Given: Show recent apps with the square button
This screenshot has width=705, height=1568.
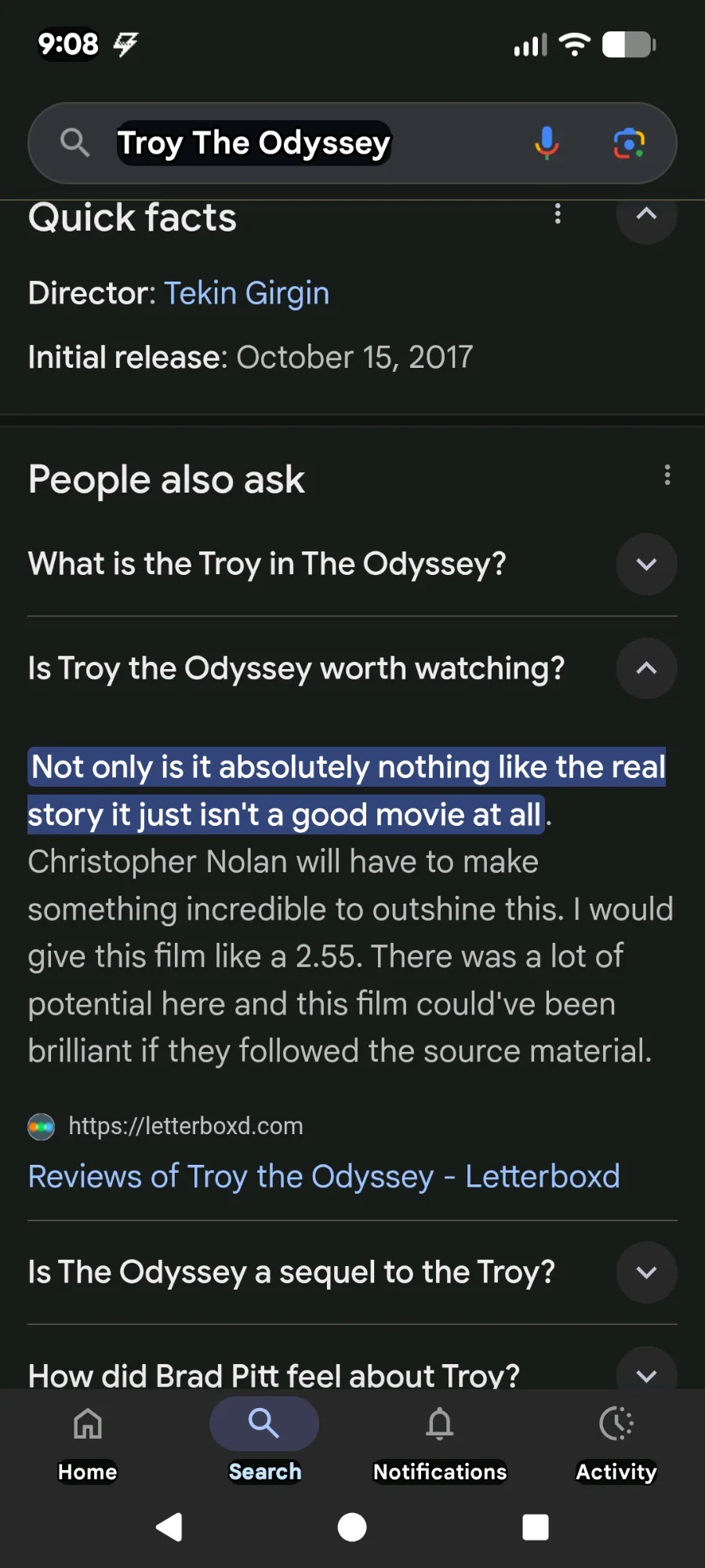Looking at the screenshot, I should (536, 1527).
